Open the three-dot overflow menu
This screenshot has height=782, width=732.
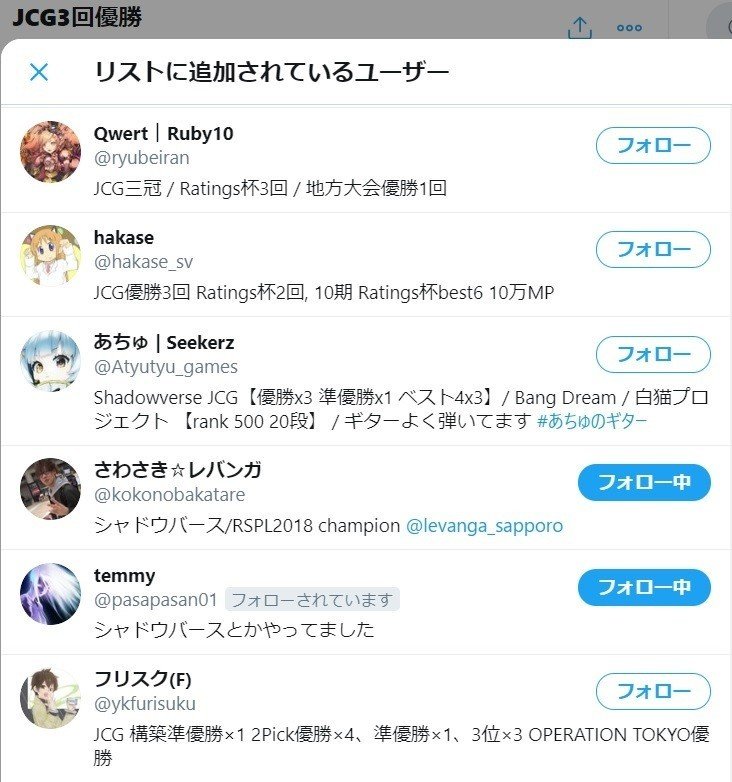(629, 28)
